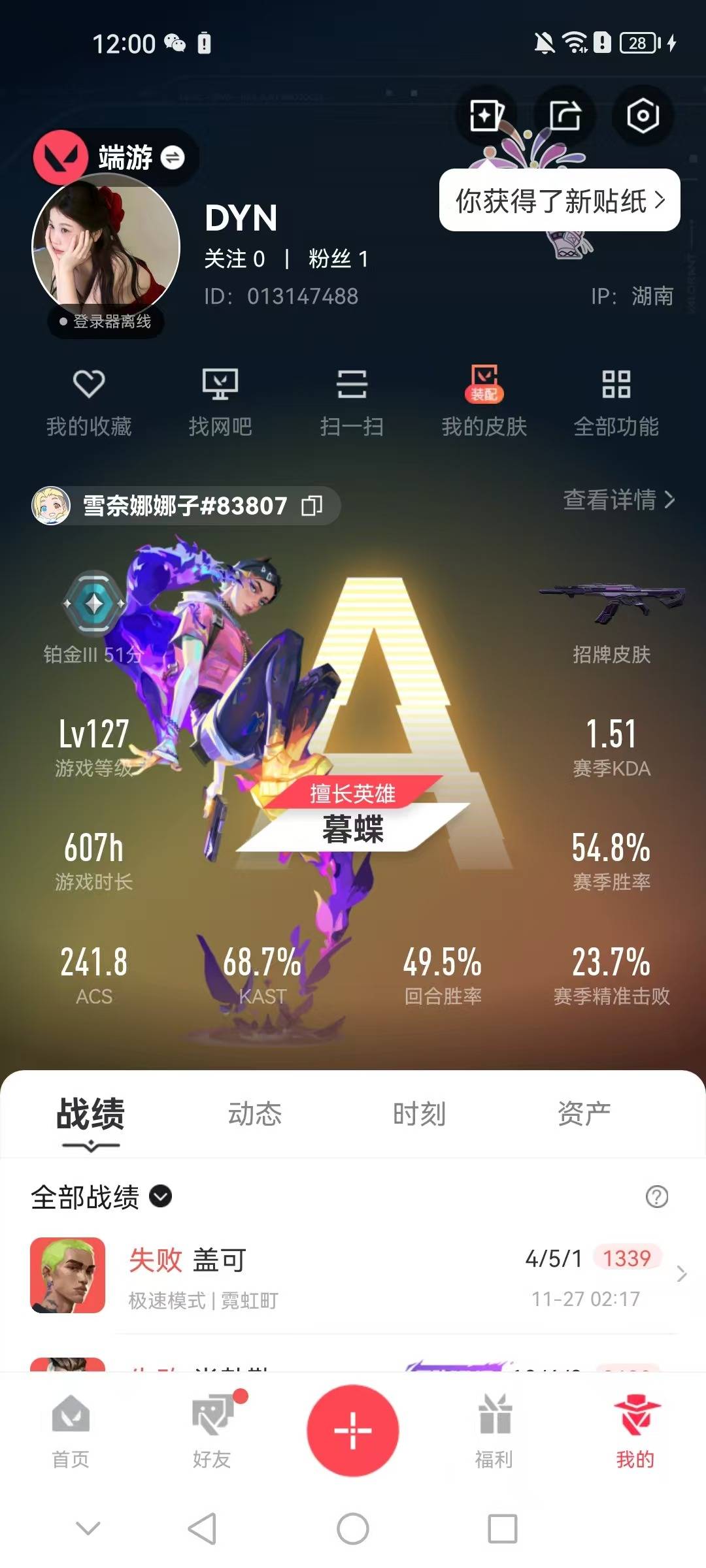
Task: Open the new sticker notification bubble
Action: click(560, 201)
